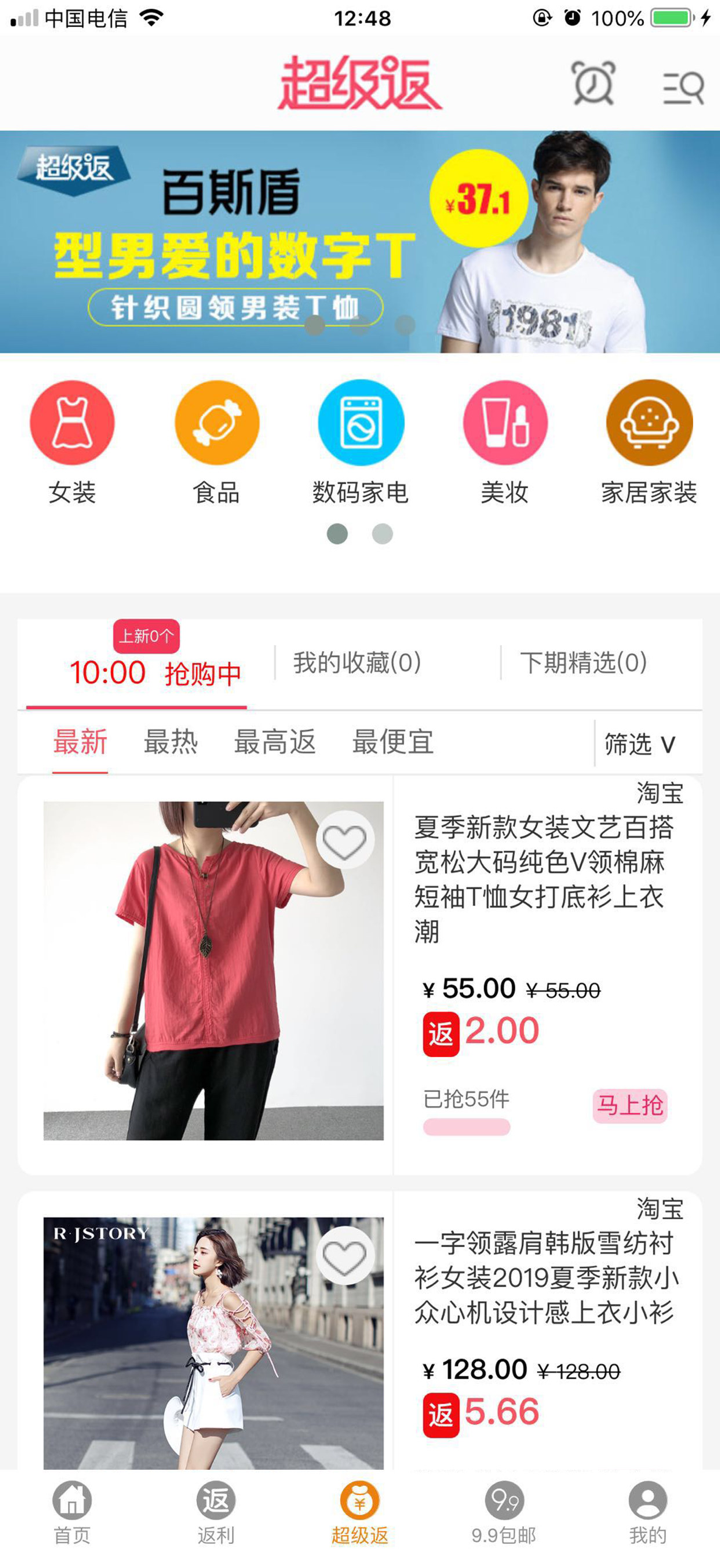This screenshot has width=720, height=1558.
Task: Switch to the 我的收藏(0) tab
Action: (355, 662)
